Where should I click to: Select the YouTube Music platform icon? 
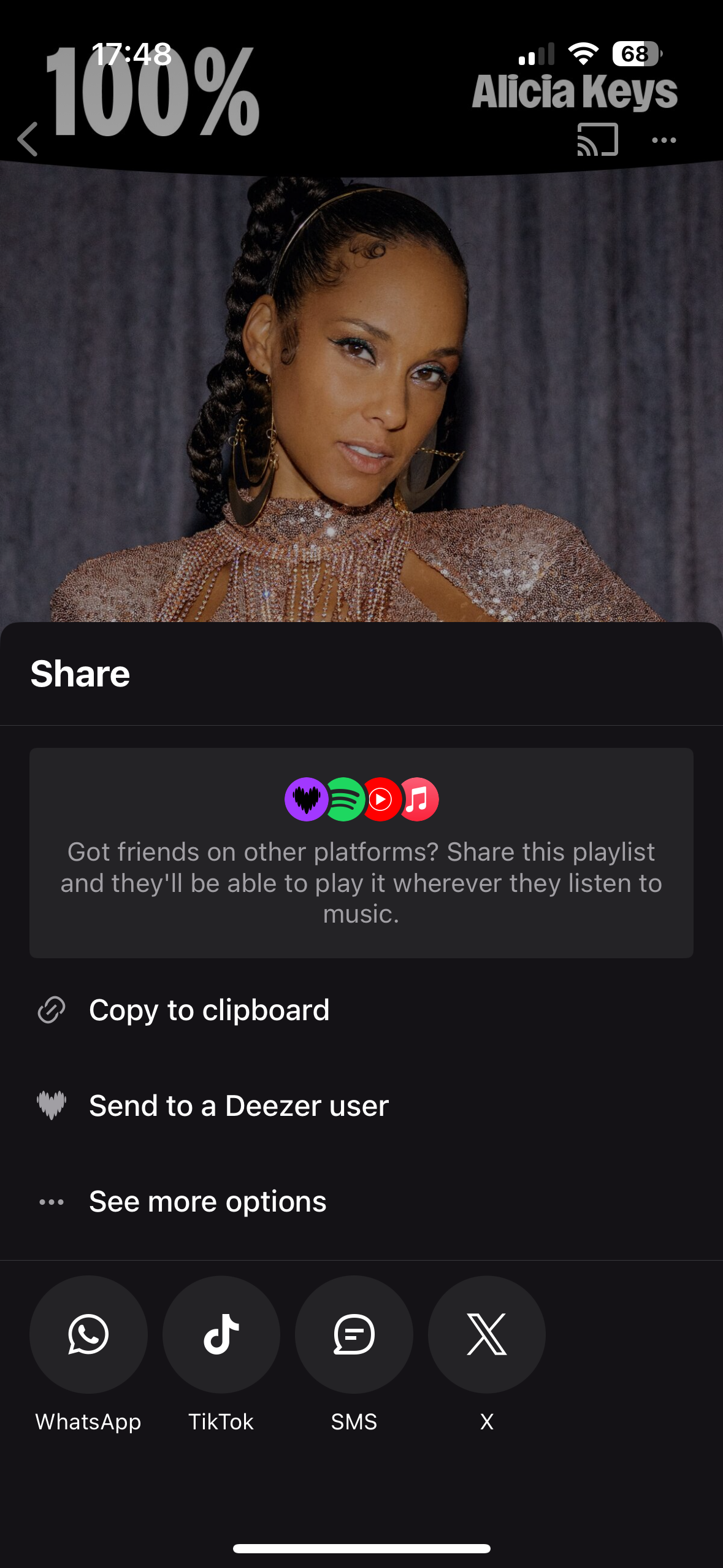(x=381, y=797)
